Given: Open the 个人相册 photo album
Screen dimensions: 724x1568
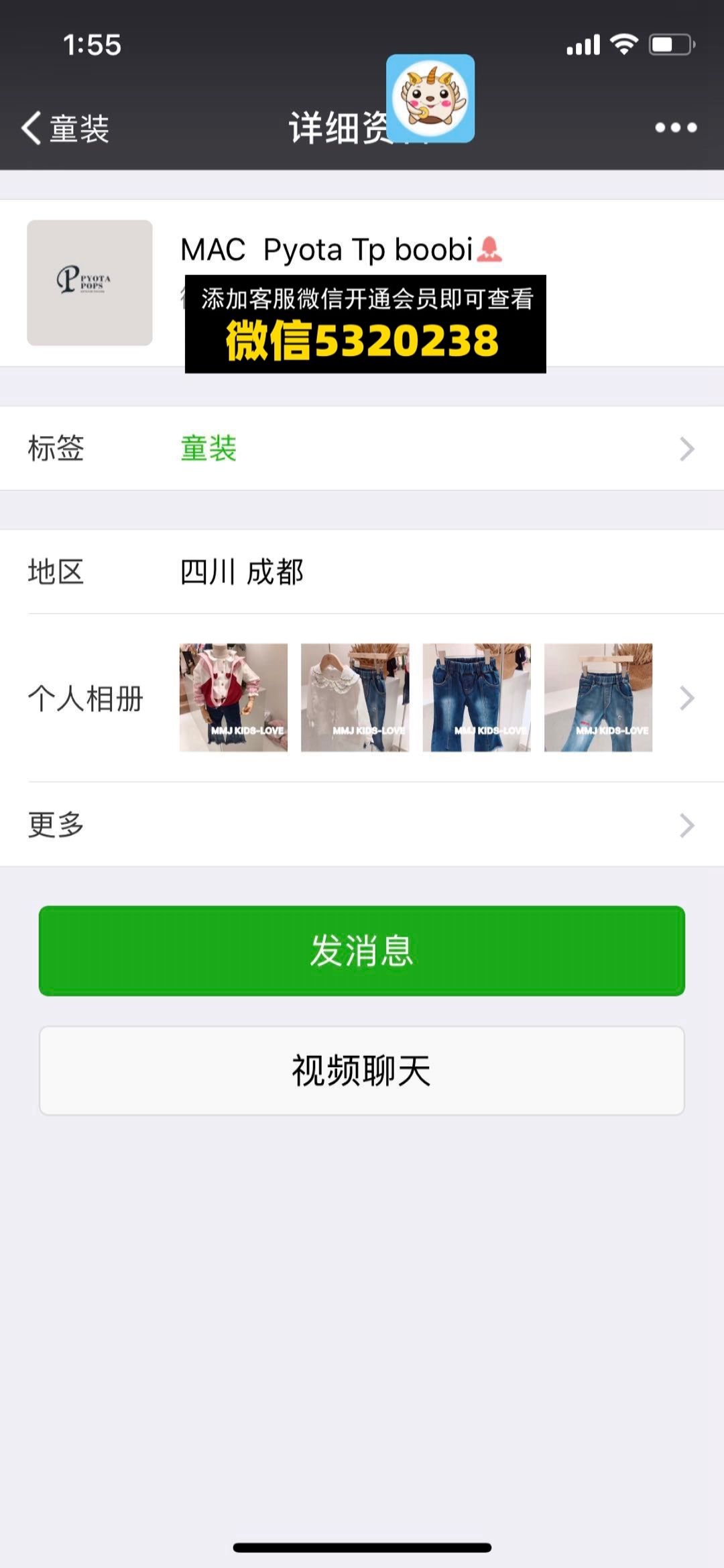Looking at the screenshot, I should (362, 698).
